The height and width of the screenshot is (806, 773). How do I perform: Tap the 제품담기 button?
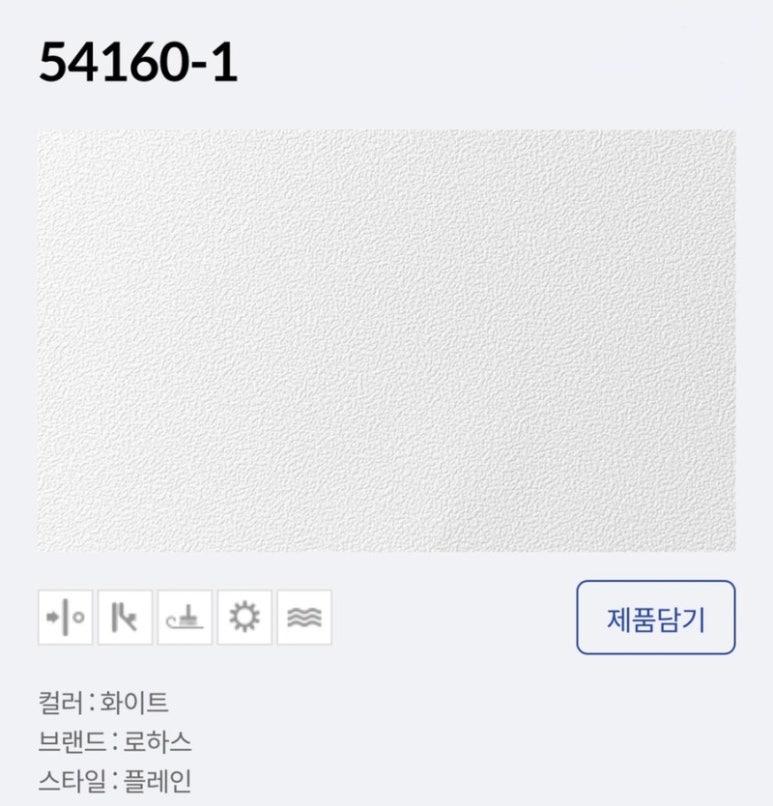click(x=656, y=618)
